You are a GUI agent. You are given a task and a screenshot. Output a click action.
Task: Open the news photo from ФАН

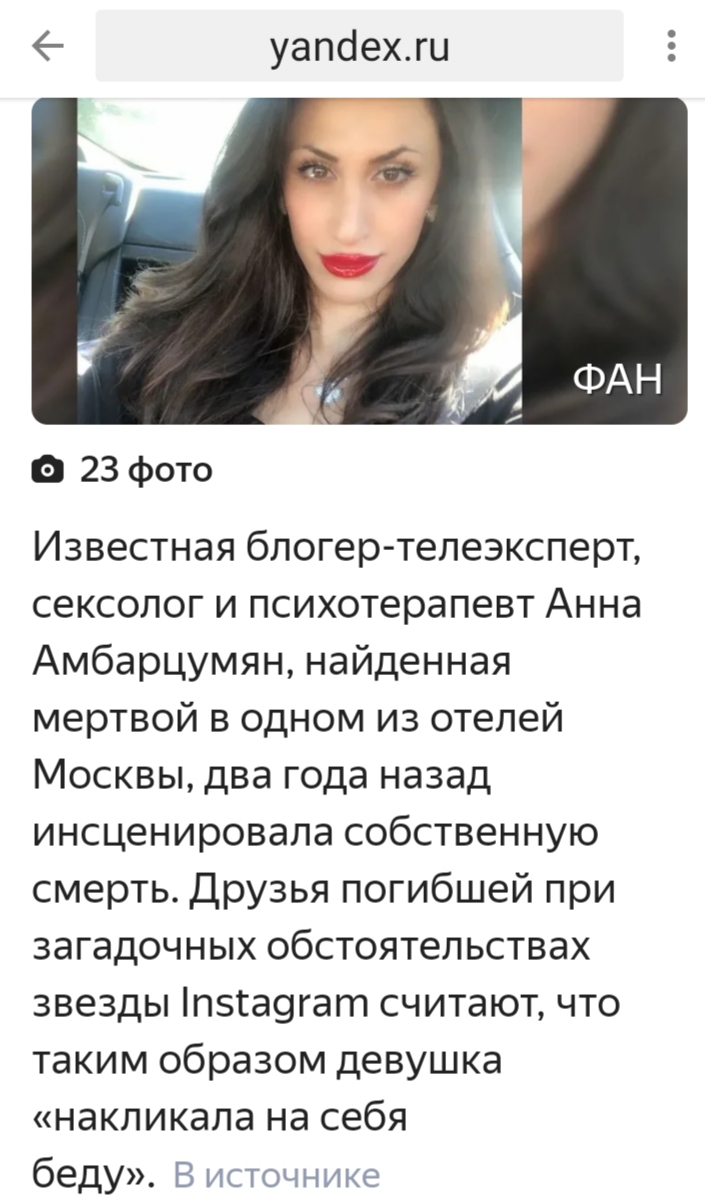click(359, 262)
